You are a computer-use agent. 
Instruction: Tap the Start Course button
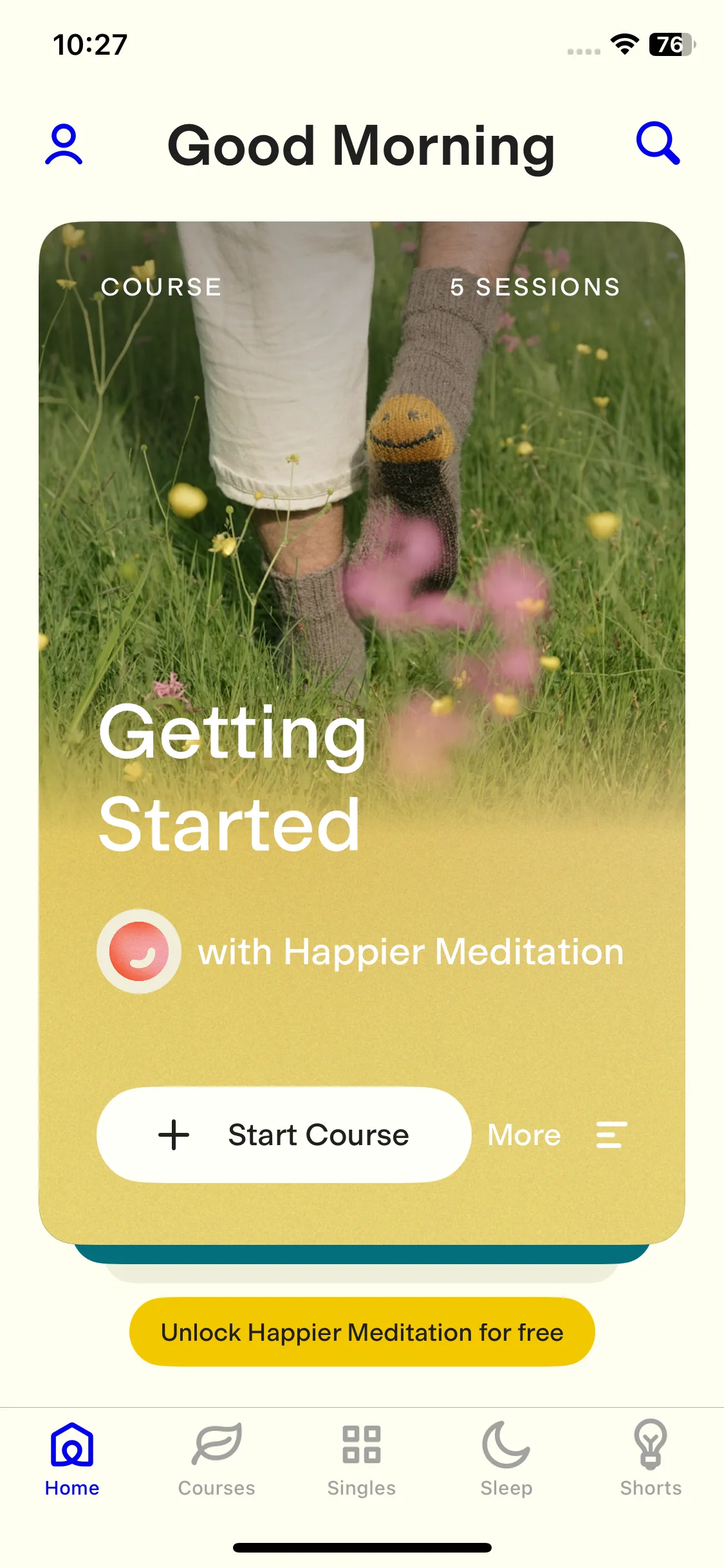284,1135
